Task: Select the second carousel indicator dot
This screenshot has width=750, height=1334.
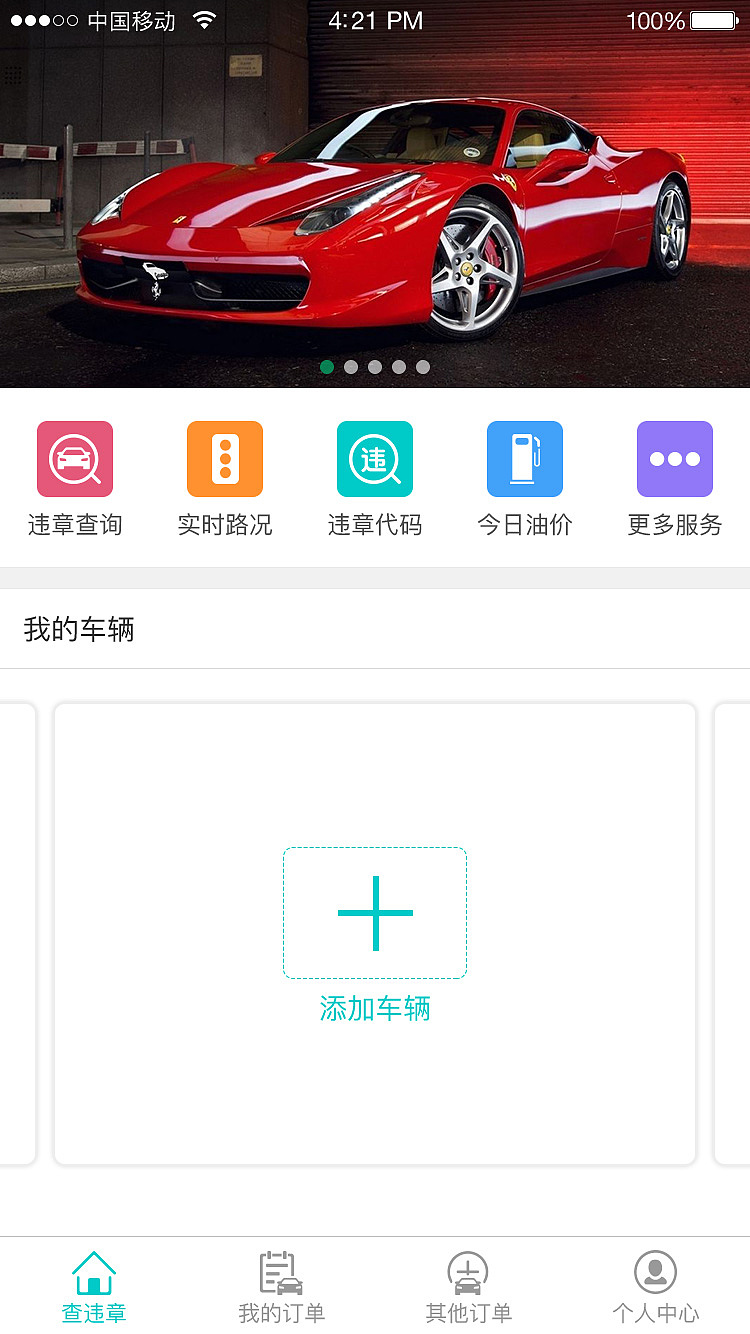Action: pyautogui.click(x=351, y=367)
